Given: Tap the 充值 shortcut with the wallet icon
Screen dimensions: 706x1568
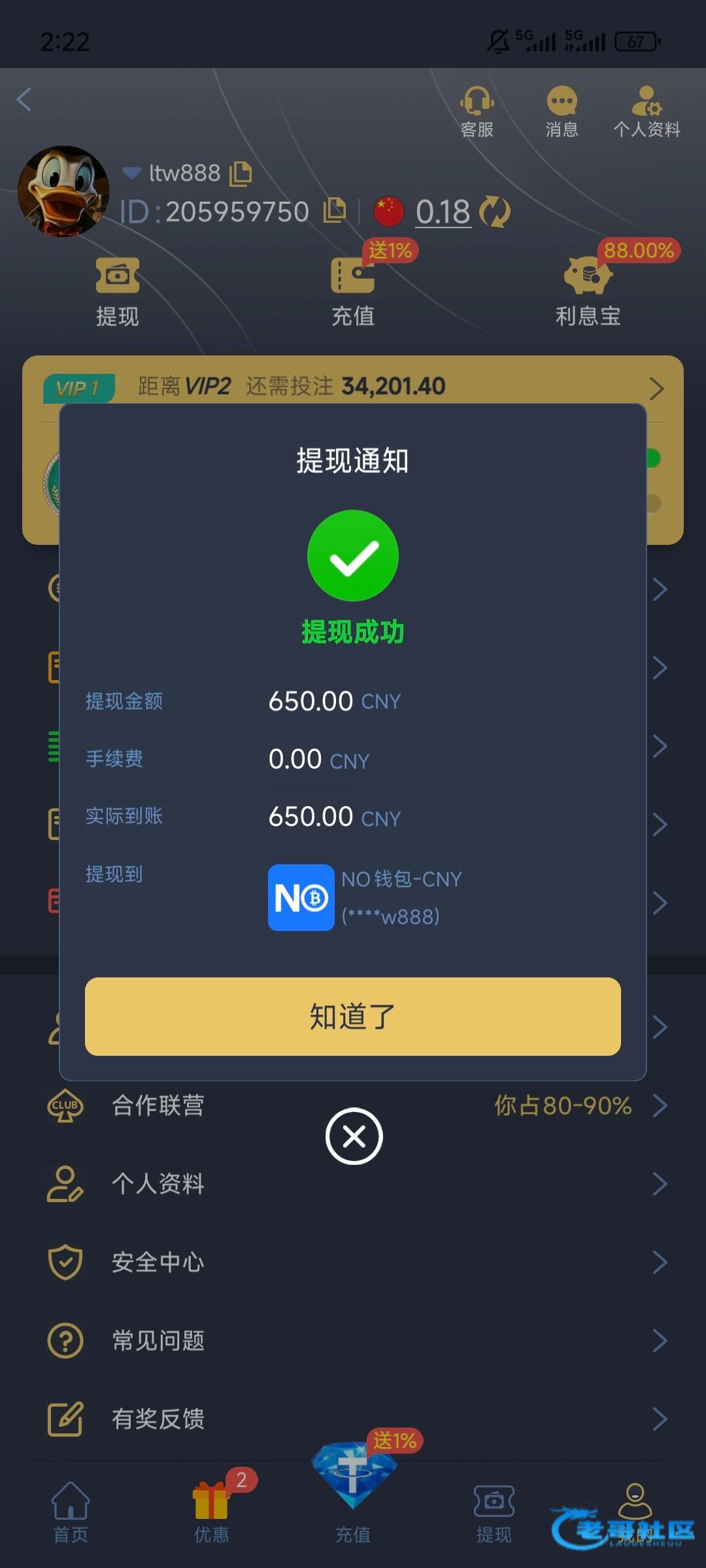Looking at the screenshot, I should (353, 292).
